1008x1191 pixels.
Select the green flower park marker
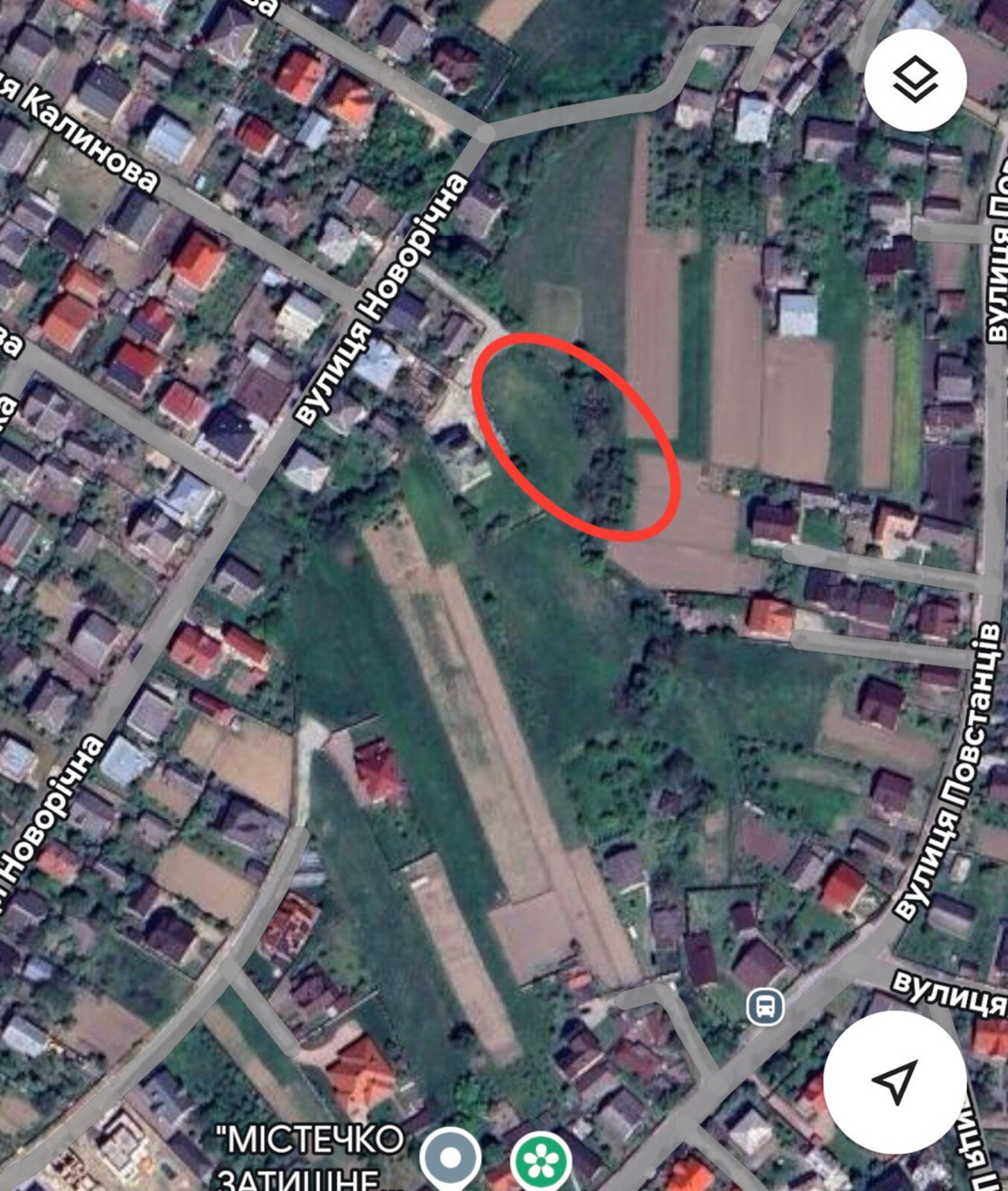click(541, 1162)
